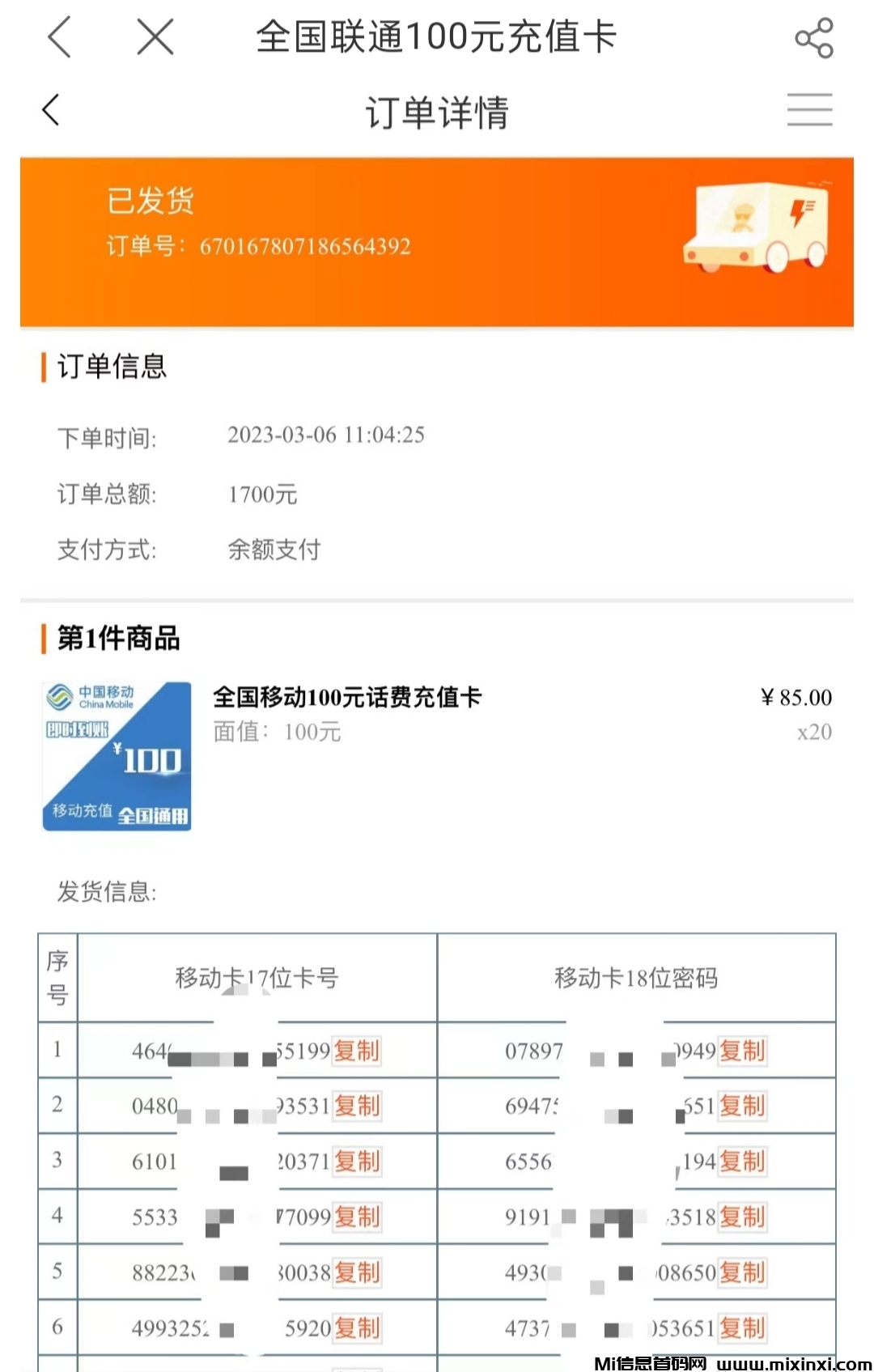This screenshot has width=874, height=1372.
Task: Copy the 18-digit password in row 5
Action: click(x=742, y=1272)
